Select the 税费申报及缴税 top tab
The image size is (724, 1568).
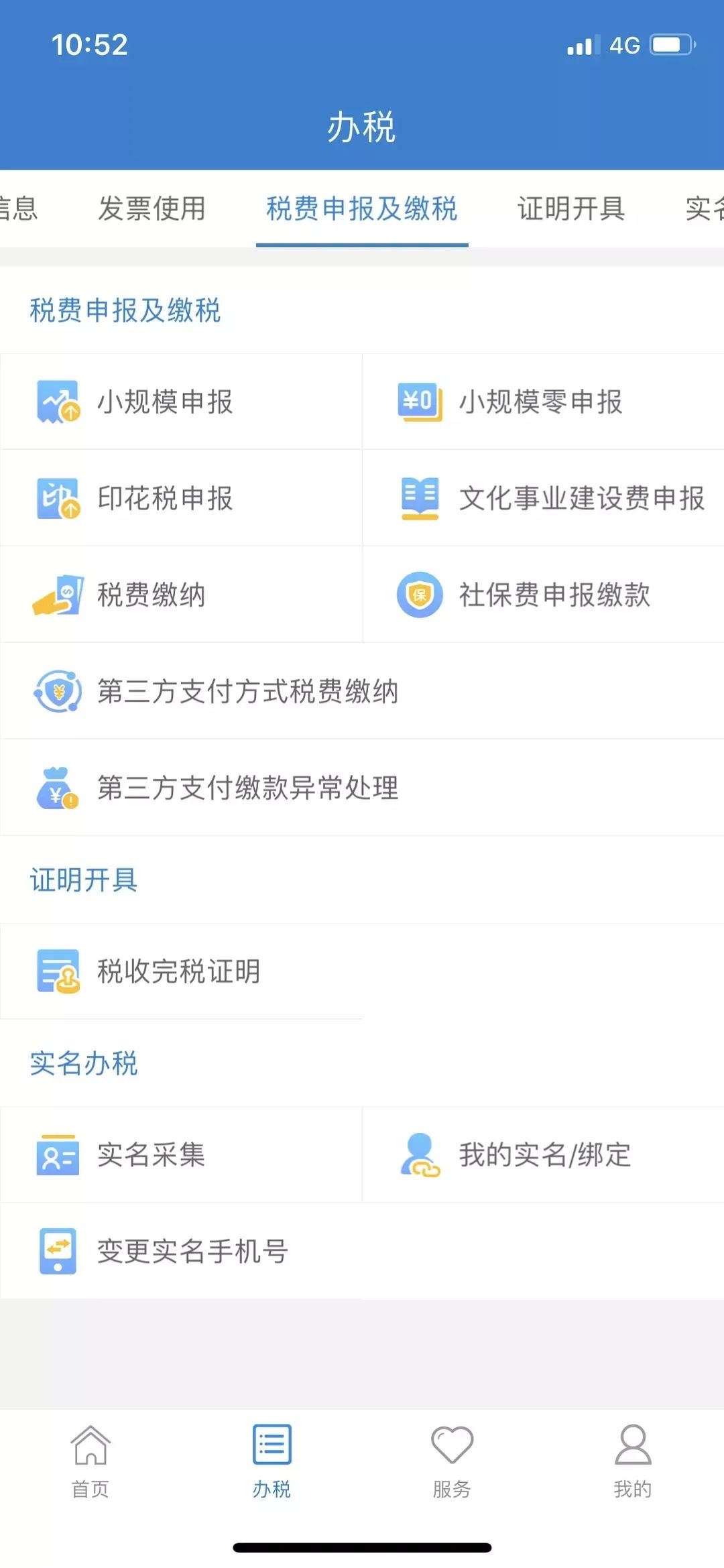(362, 208)
